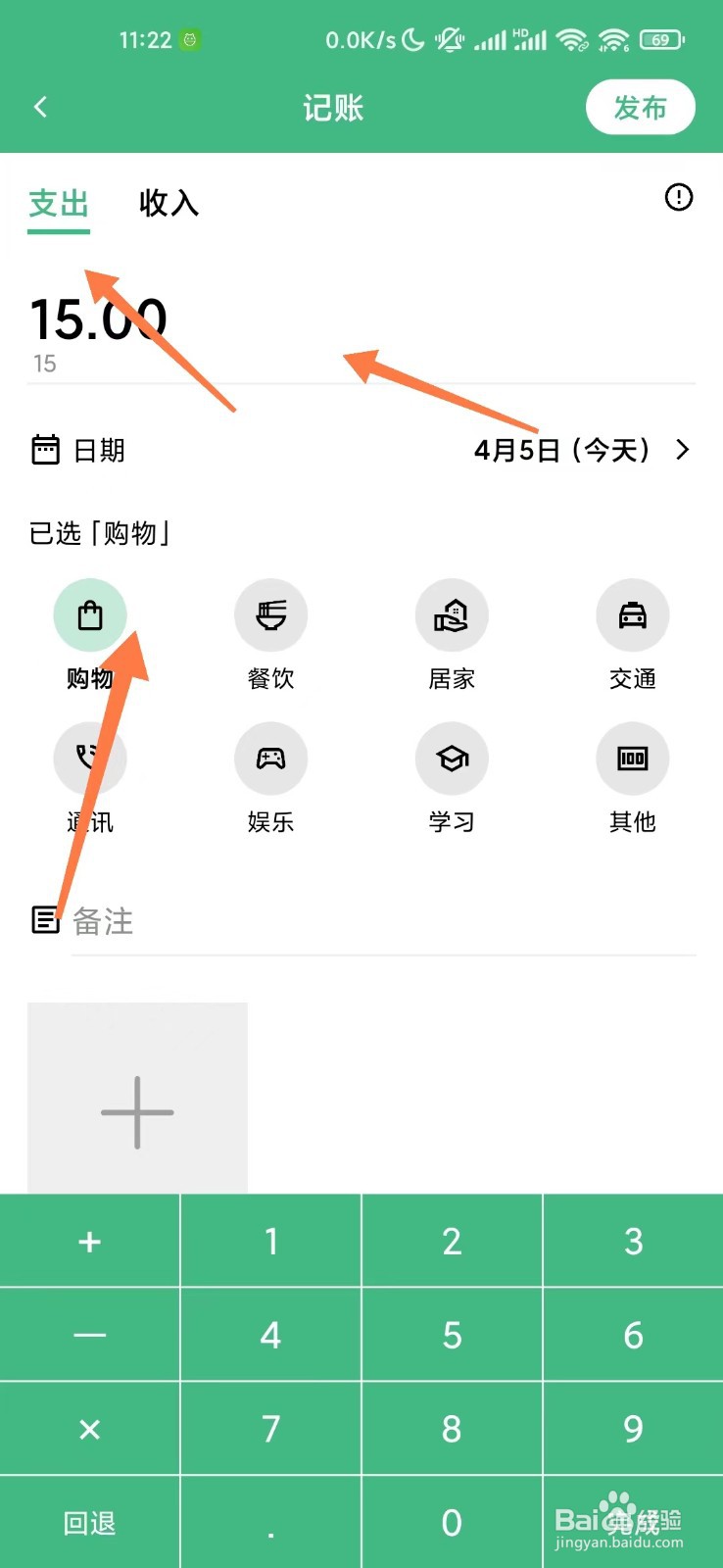Choose the 居家 home expense category
723x1568 pixels.
tap(452, 615)
